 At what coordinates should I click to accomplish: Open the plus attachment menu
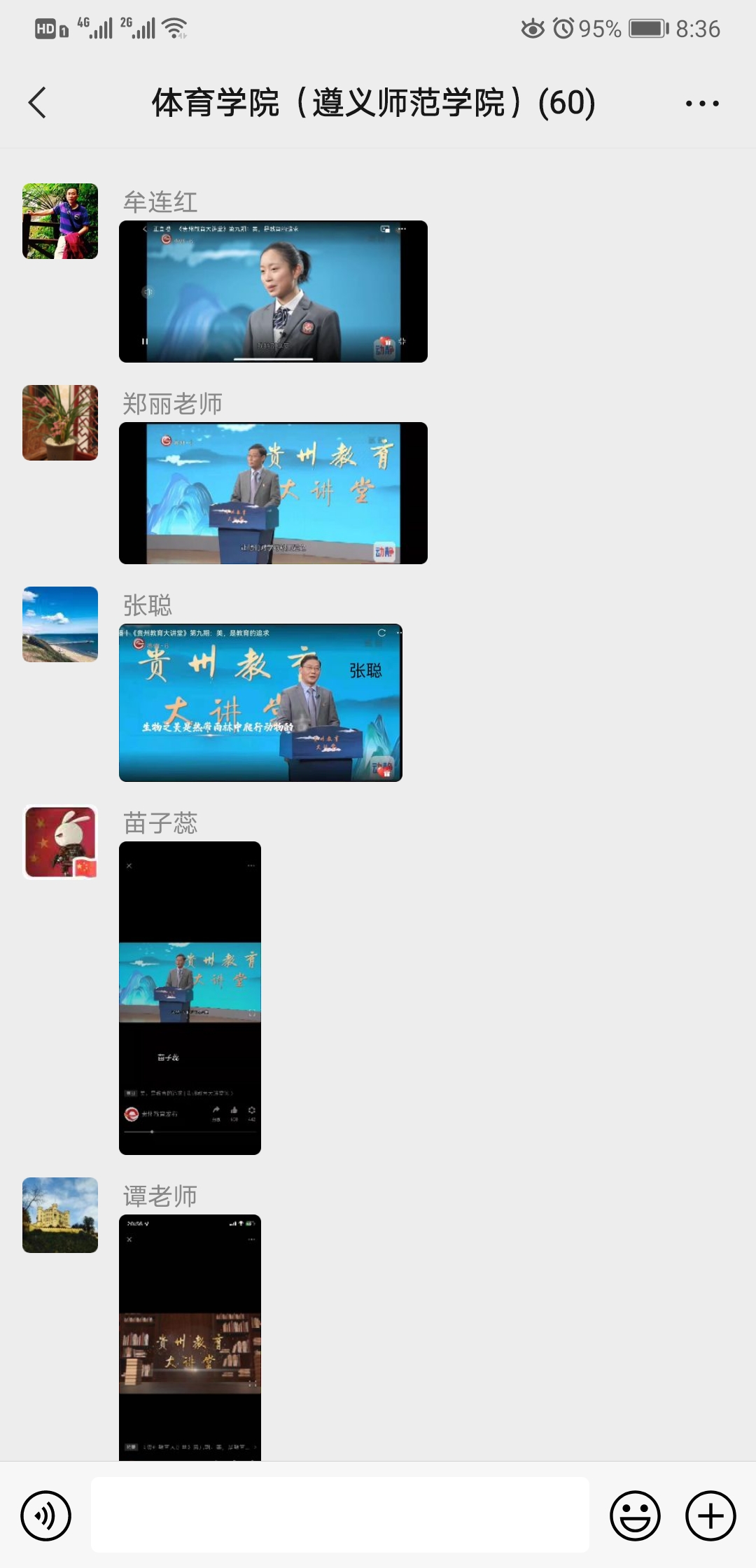[710, 1515]
